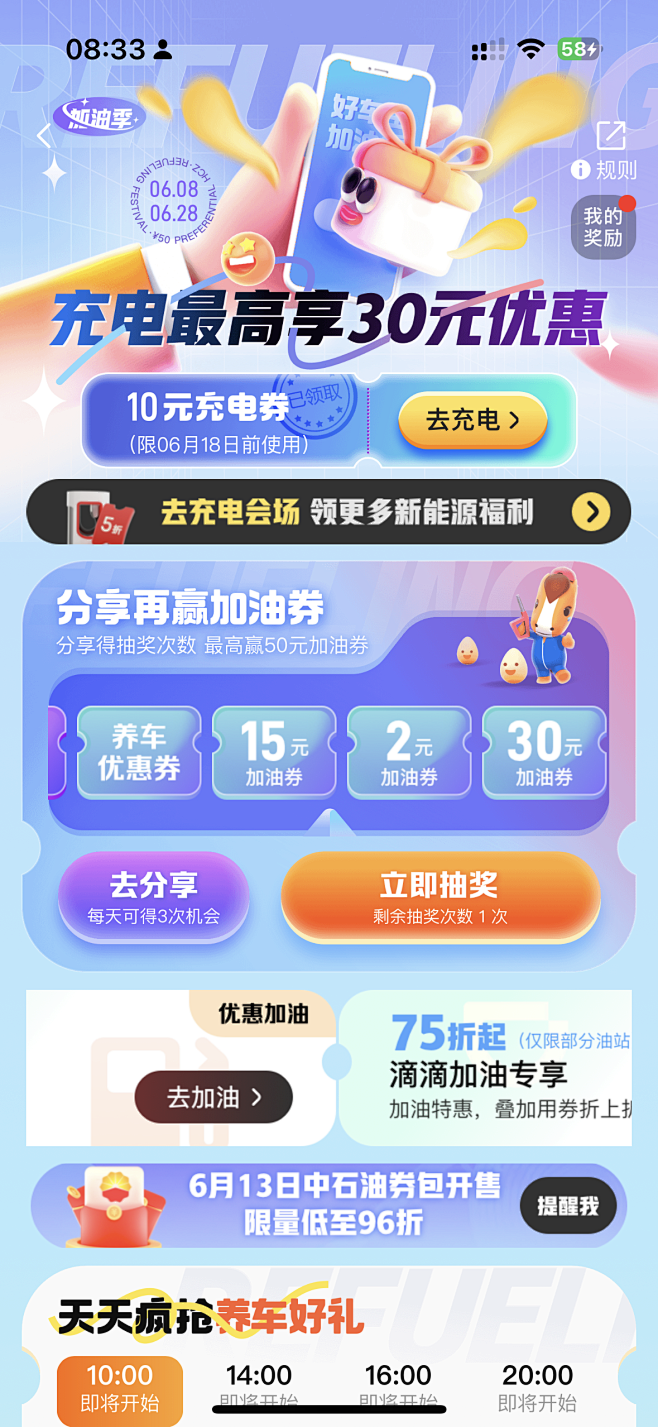Open the 规则 rules info
Viewport: 658px width, 1427px height.
605,170
